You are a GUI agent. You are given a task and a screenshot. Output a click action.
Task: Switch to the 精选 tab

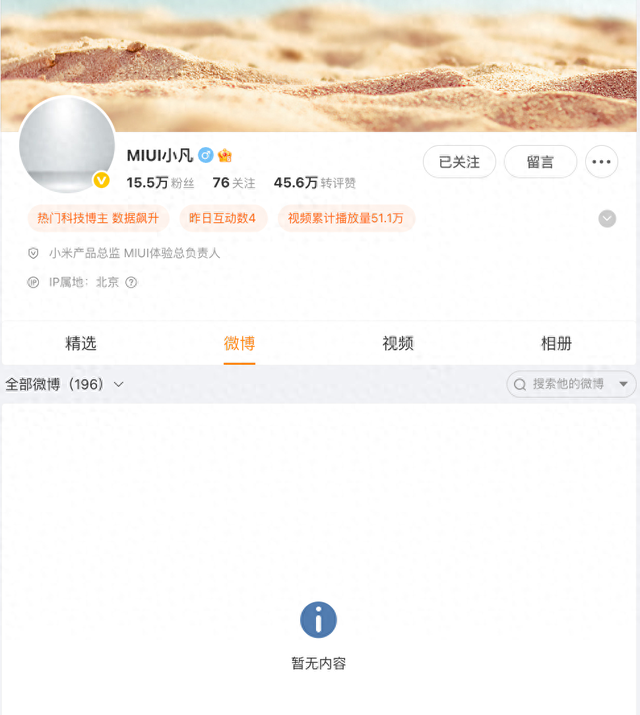[81, 343]
